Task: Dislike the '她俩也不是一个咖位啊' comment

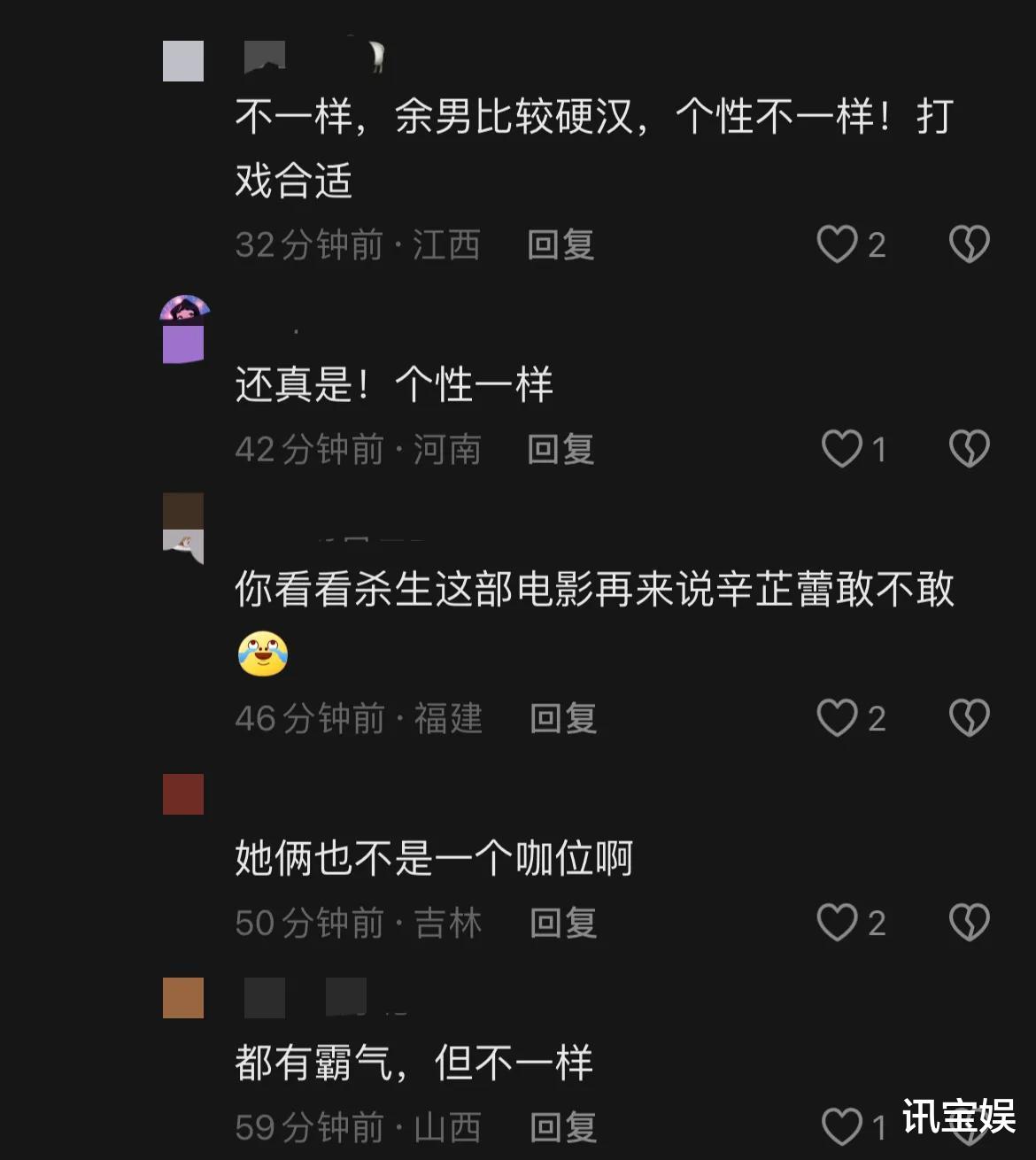Action: (968, 923)
